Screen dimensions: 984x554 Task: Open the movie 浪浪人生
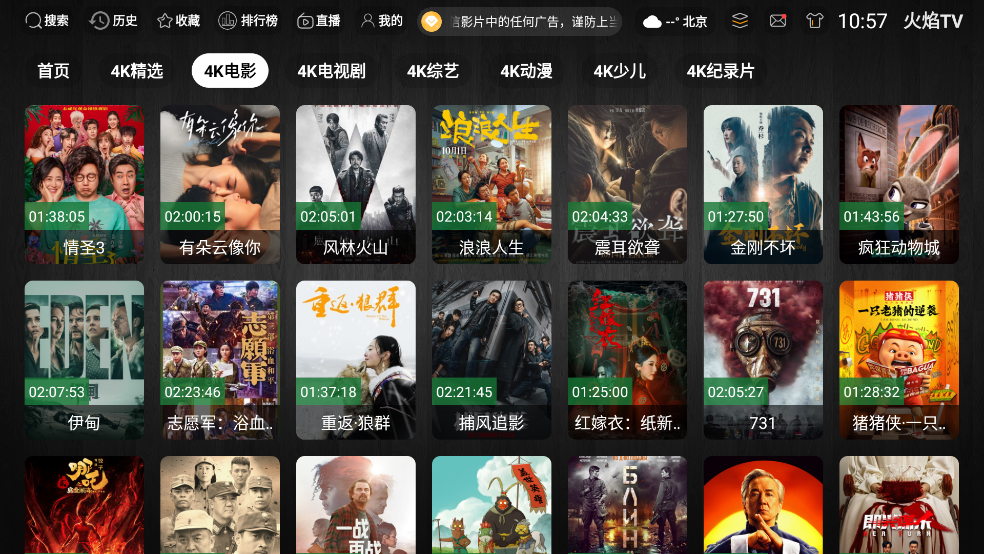pyautogui.click(x=491, y=184)
